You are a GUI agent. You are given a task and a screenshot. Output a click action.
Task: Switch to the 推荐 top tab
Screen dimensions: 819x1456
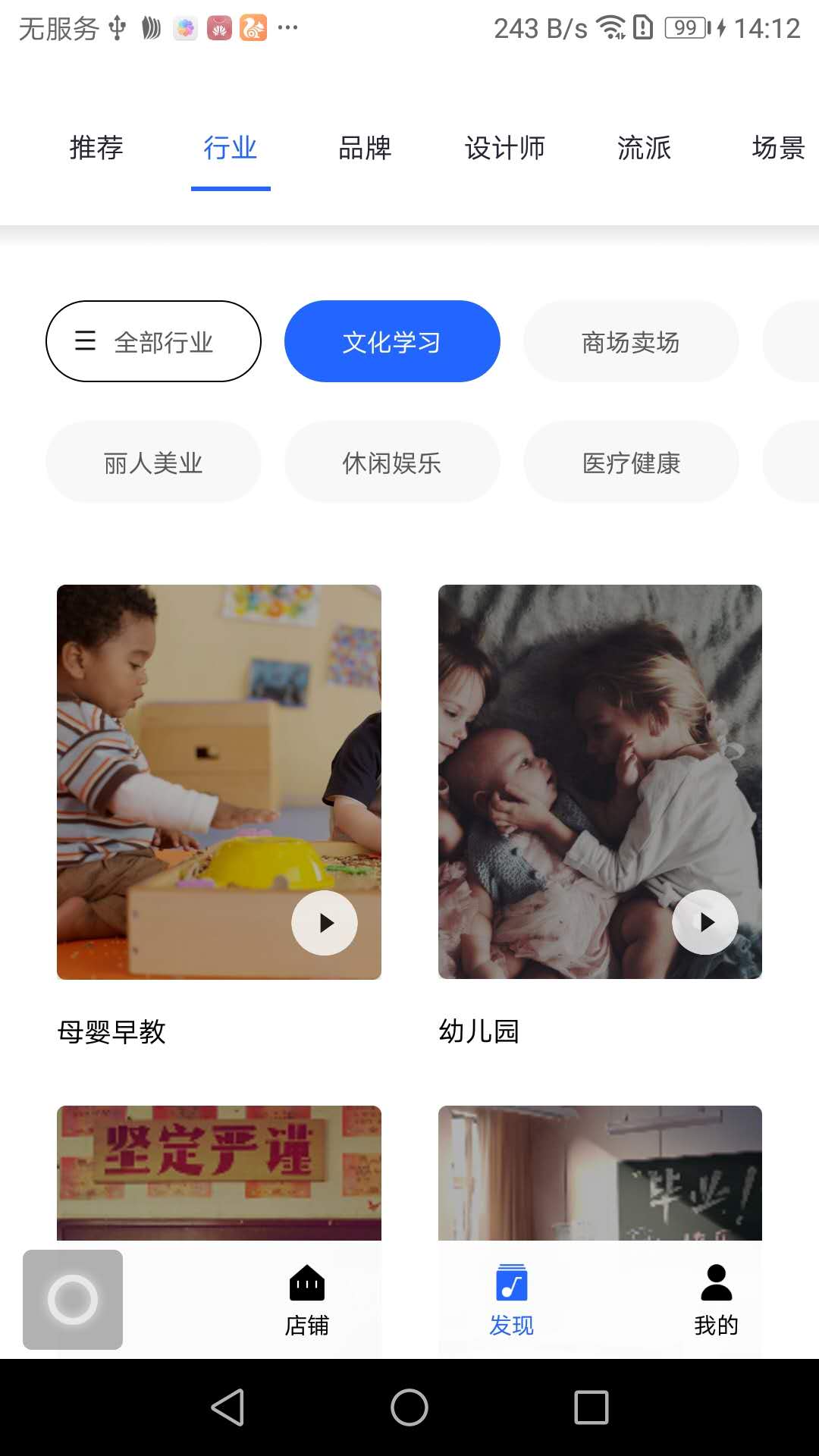coord(96,148)
